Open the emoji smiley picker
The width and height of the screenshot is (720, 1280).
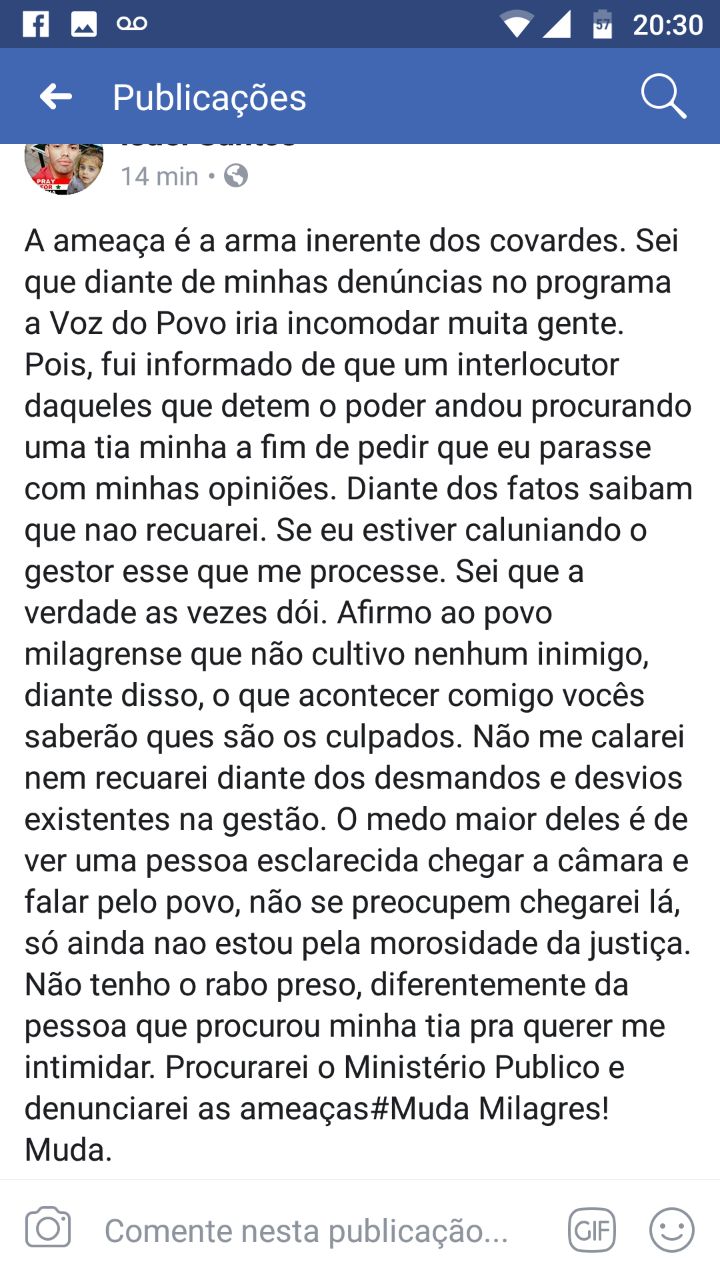coord(671,1230)
